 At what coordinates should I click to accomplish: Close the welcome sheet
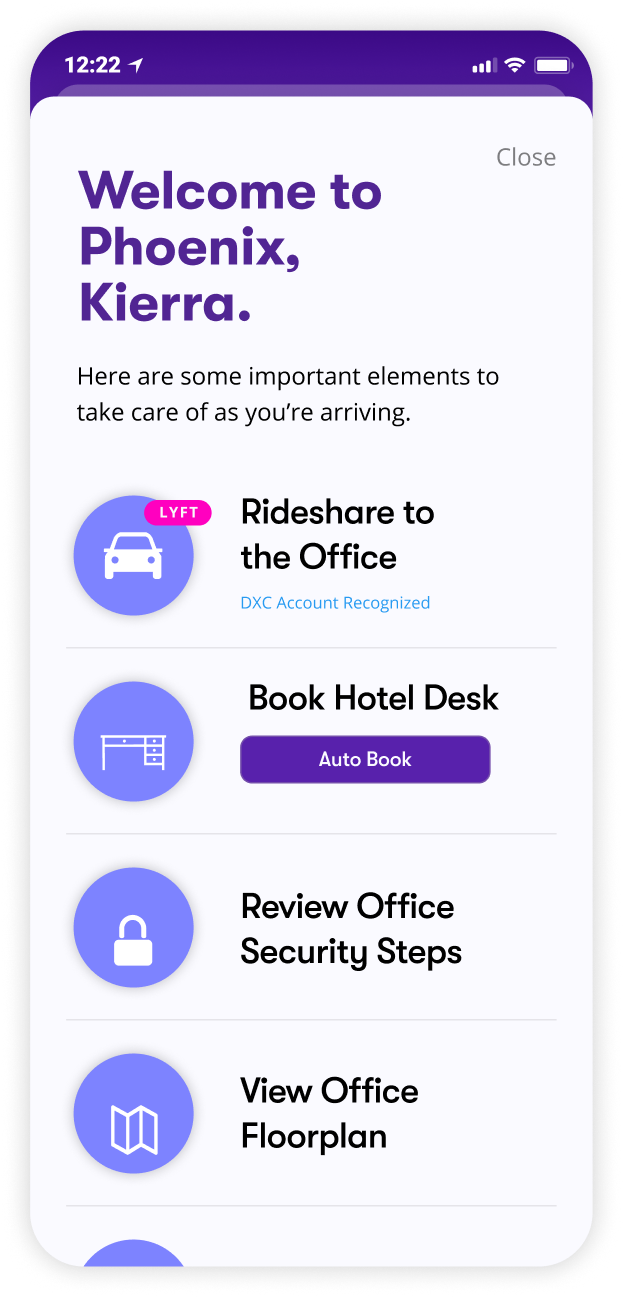tap(525, 158)
